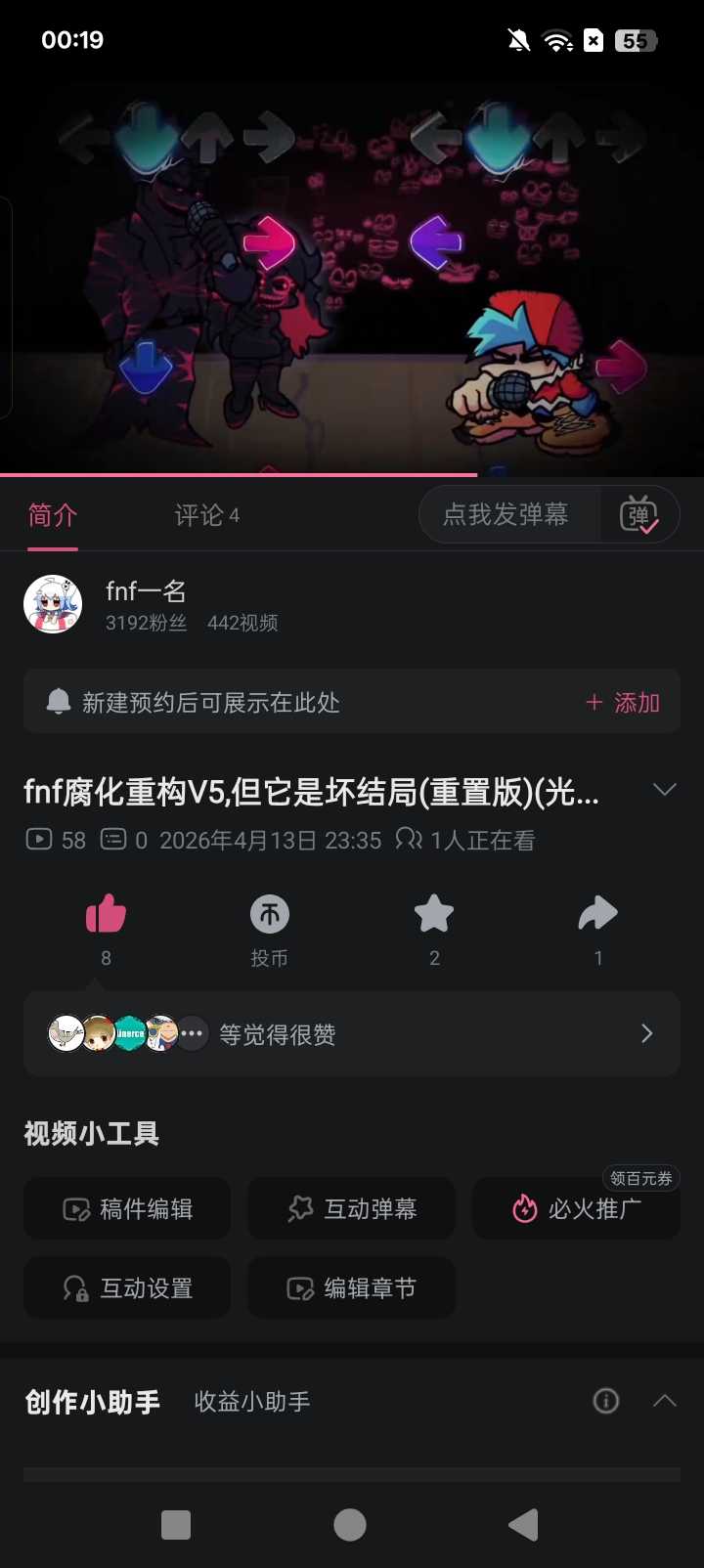This screenshot has width=704, height=1568.
Task: Open 编辑章节 chapter editor
Action: [352, 1288]
